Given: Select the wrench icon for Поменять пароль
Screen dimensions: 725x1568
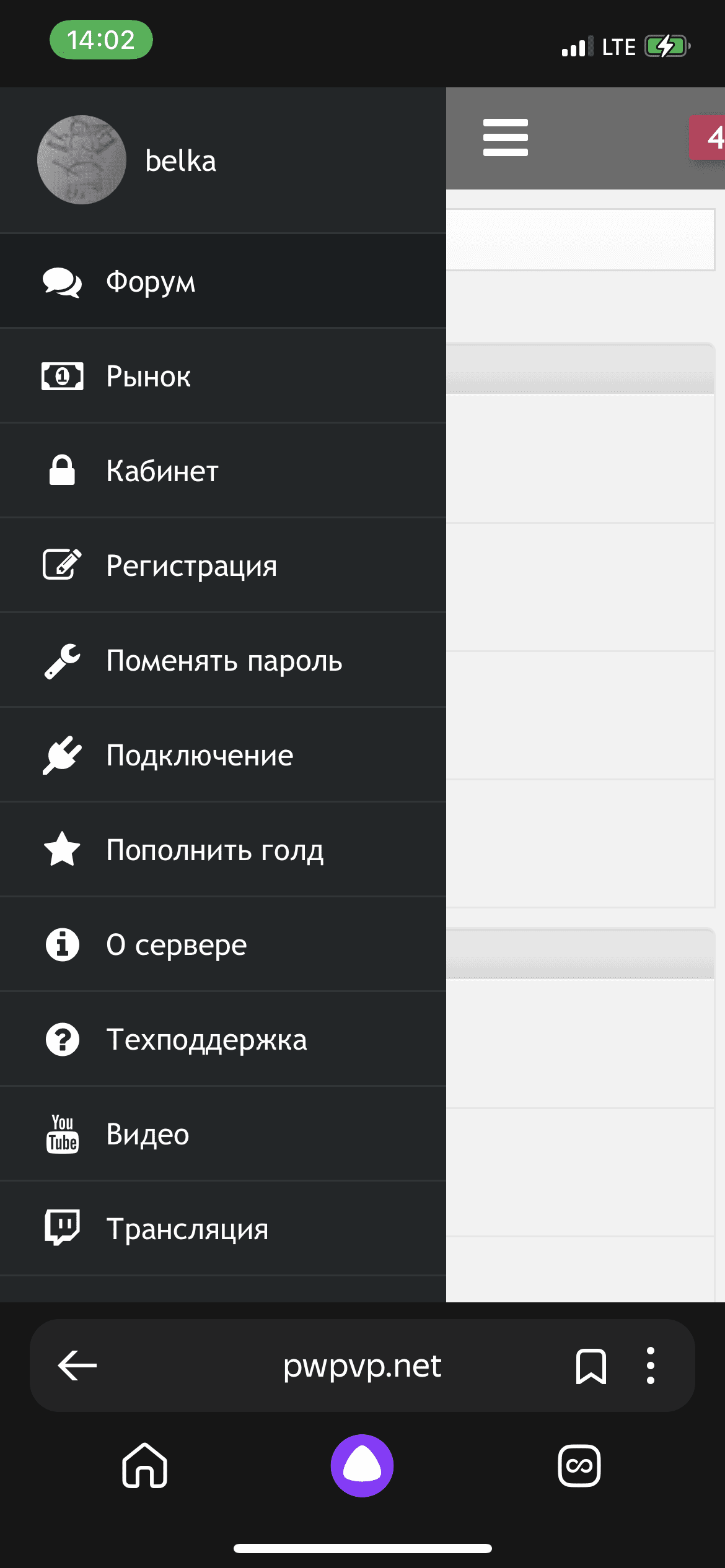Looking at the screenshot, I should click(x=62, y=660).
